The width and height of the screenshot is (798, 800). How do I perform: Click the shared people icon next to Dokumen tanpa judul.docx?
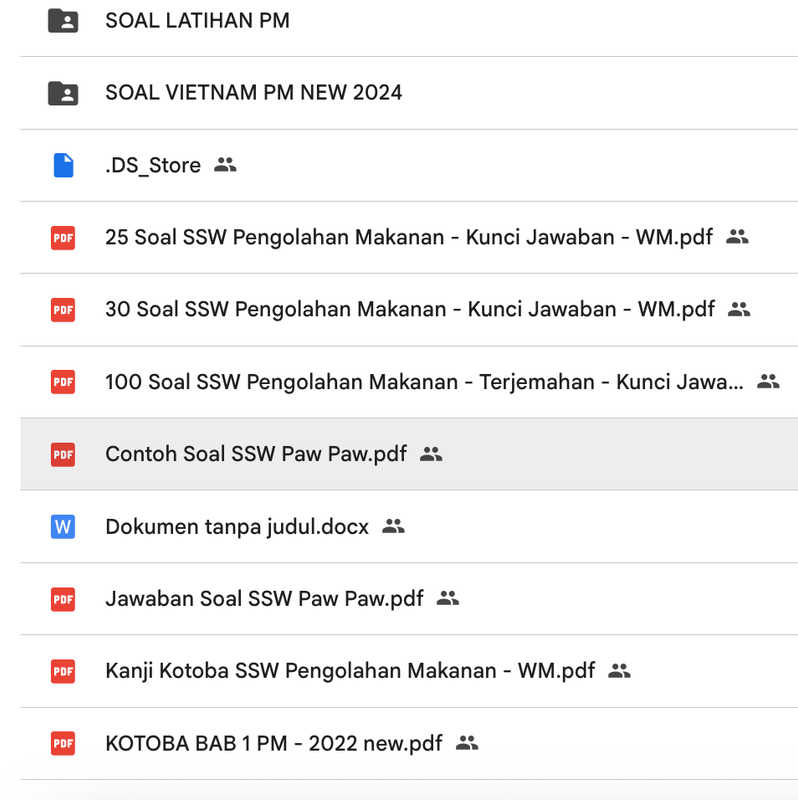pos(392,526)
